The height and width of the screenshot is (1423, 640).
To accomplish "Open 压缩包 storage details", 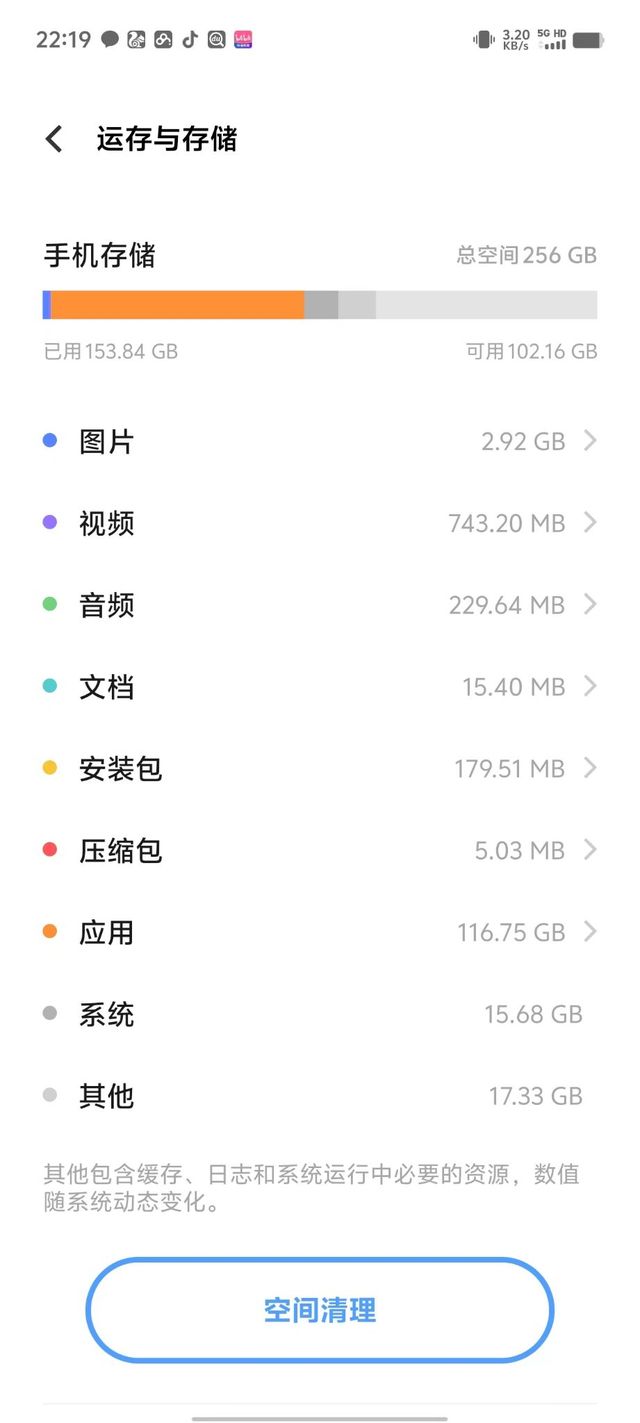I will [x=320, y=851].
